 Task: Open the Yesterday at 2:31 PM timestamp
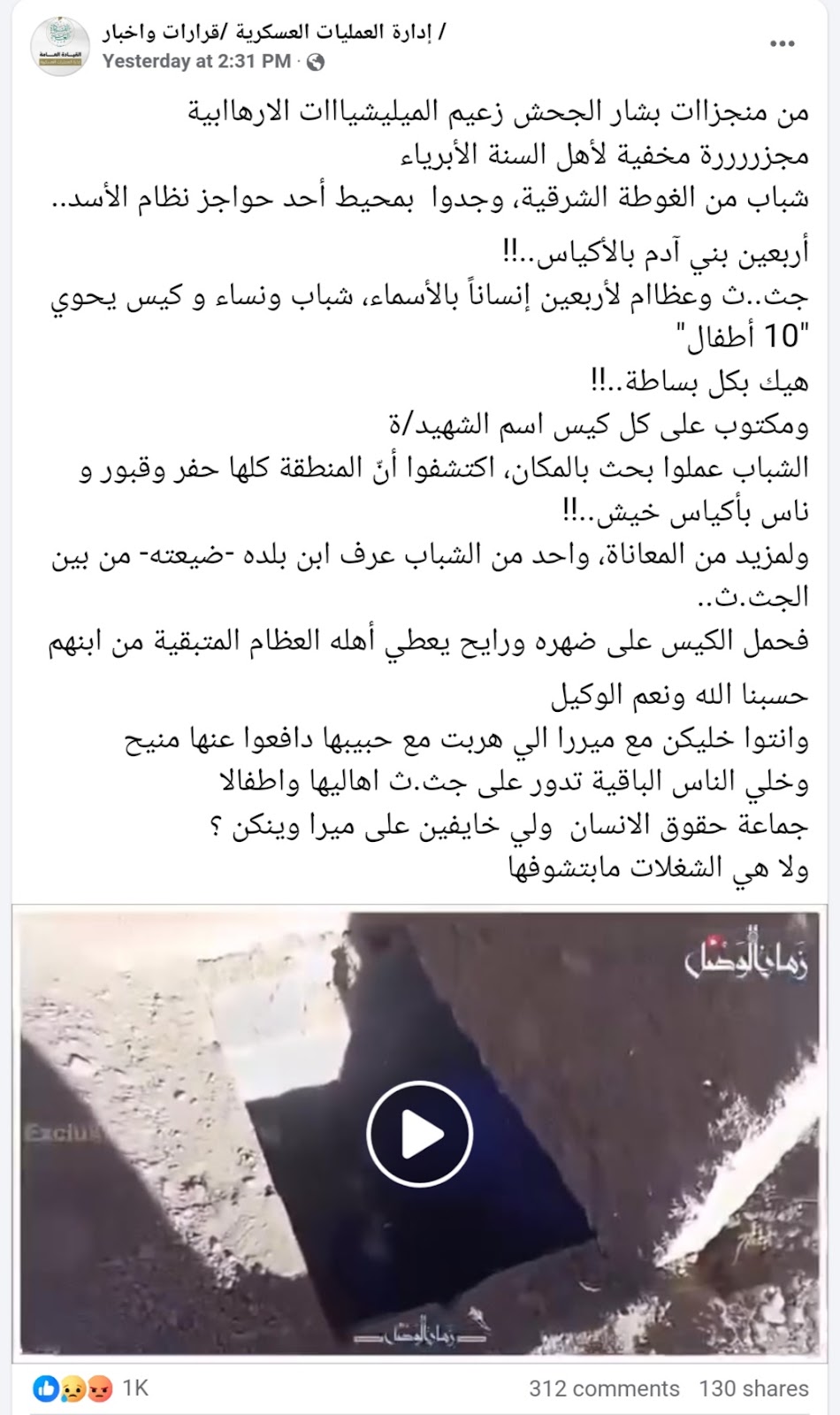[x=196, y=61]
